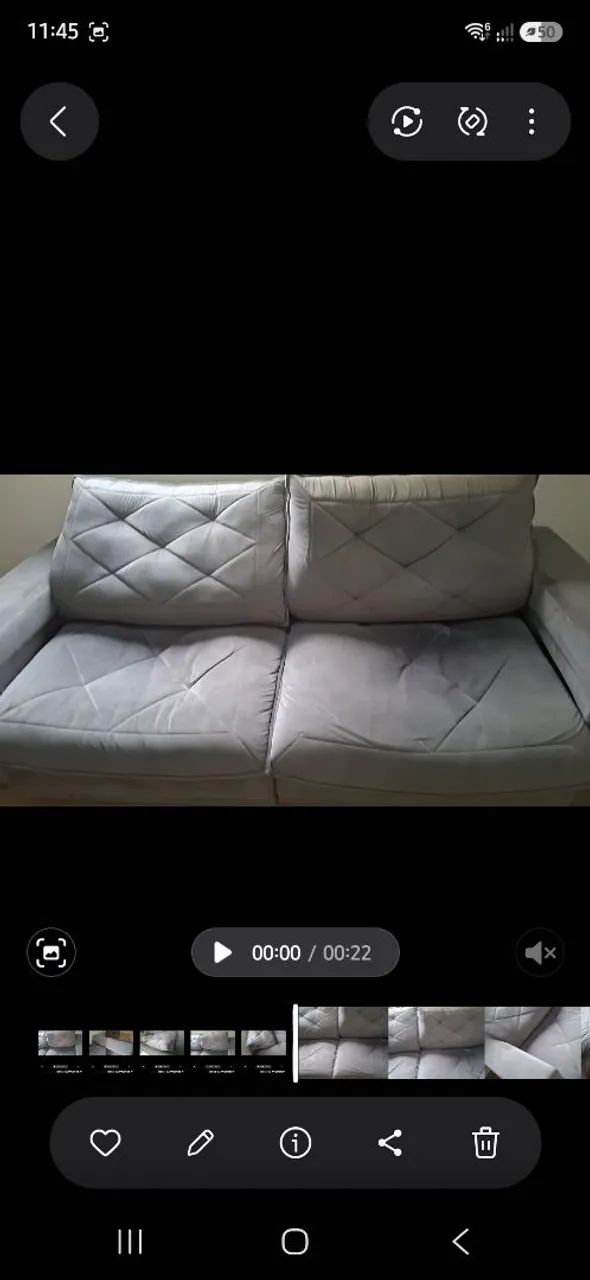This screenshot has width=590, height=1280.
Task: Share this video
Action: click(390, 1143)
